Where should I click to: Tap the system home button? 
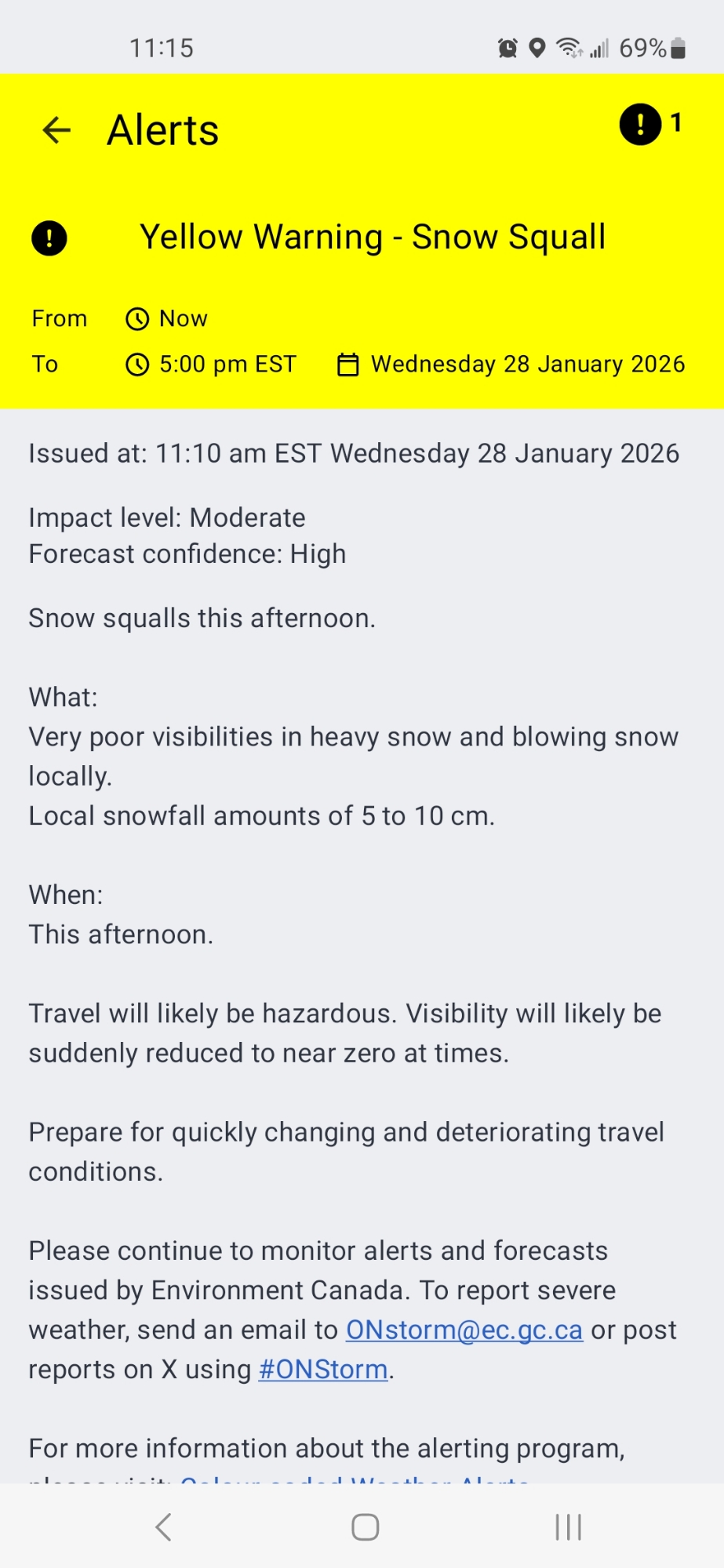point(365,1526)
